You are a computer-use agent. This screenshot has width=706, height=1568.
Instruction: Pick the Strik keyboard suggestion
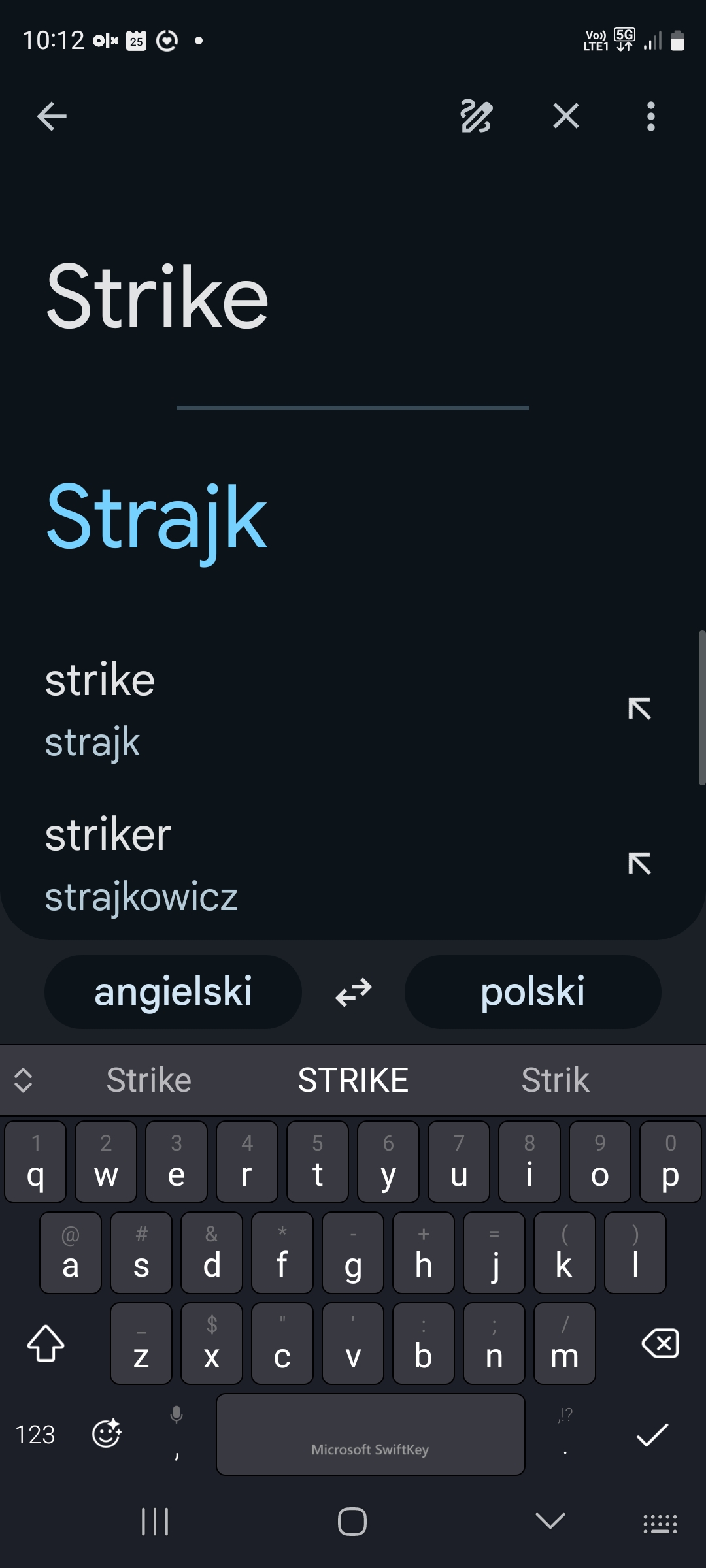point(555,1080)
